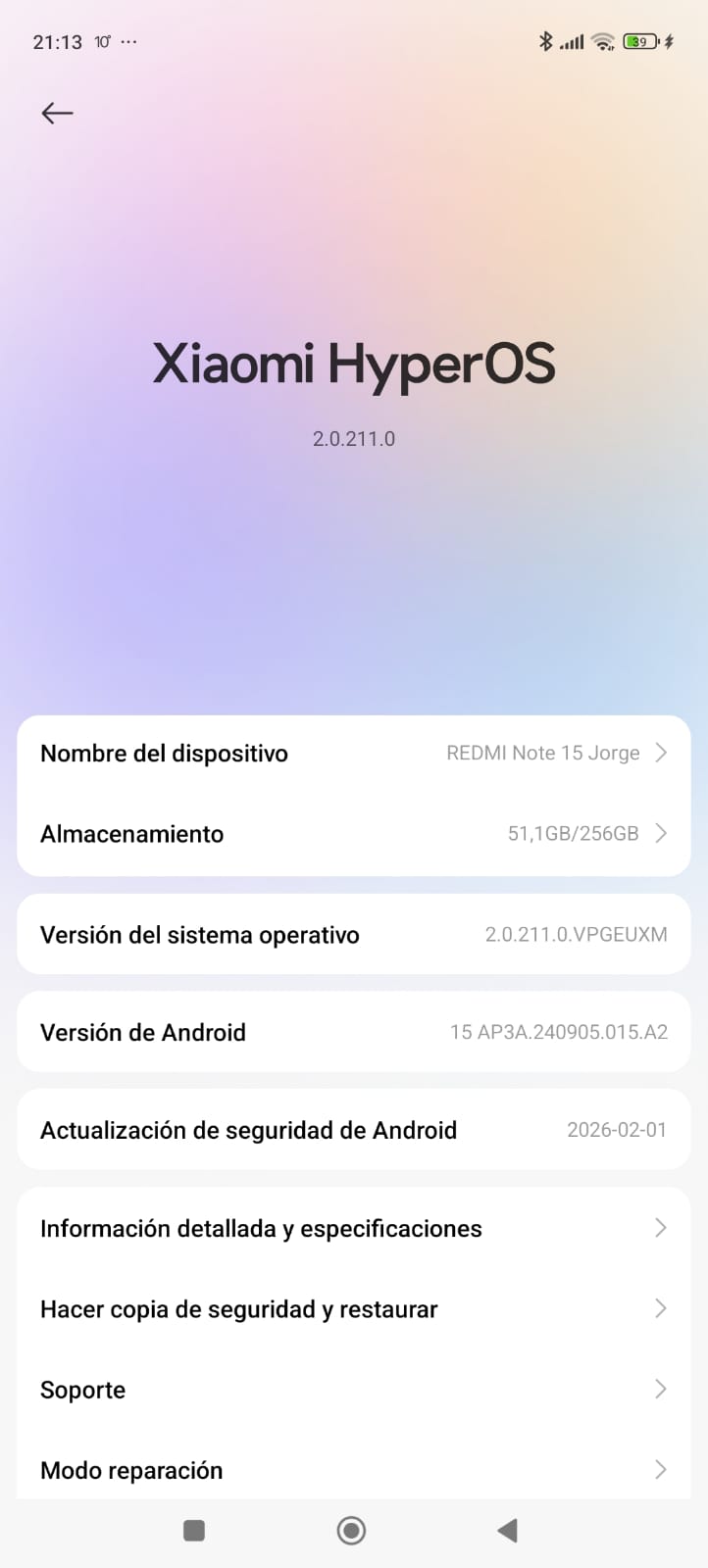Open recent apps with the square button
This screenshot has width=708, height=1568.
coord(194,1531)
